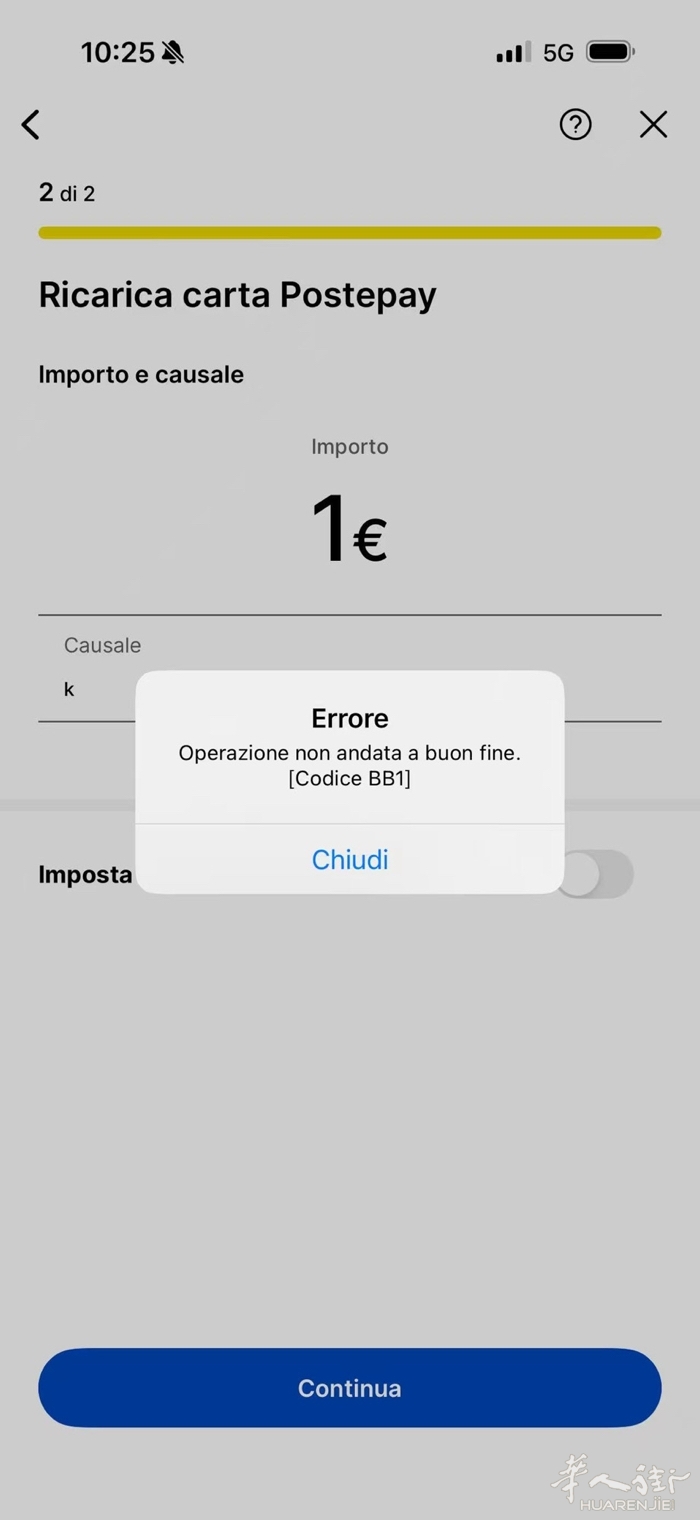
Task: Dismiss the error dialog with Chiudi
Action: [350, 859]
